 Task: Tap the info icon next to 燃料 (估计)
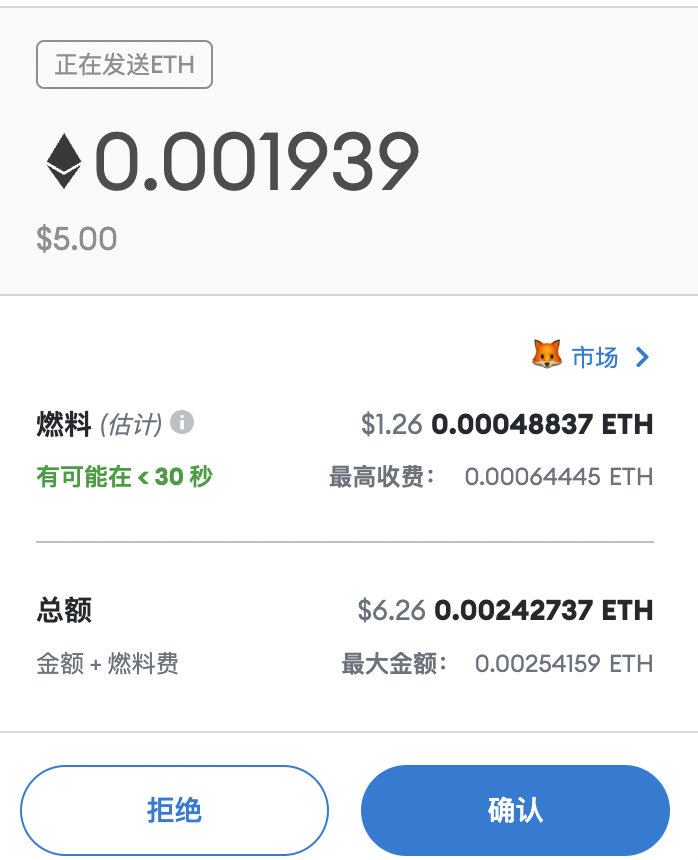pos(182,422)
